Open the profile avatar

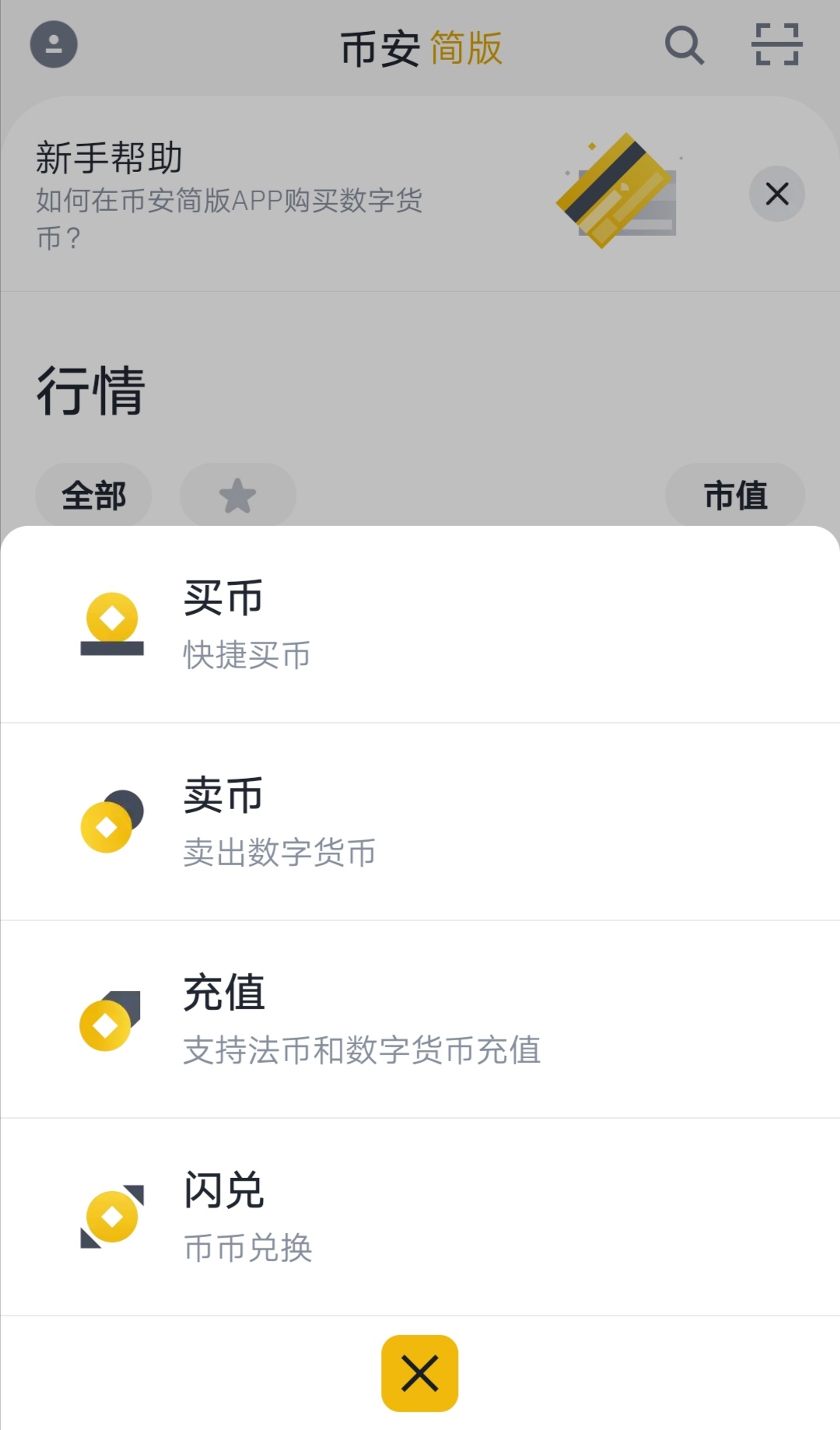[54, 45]
